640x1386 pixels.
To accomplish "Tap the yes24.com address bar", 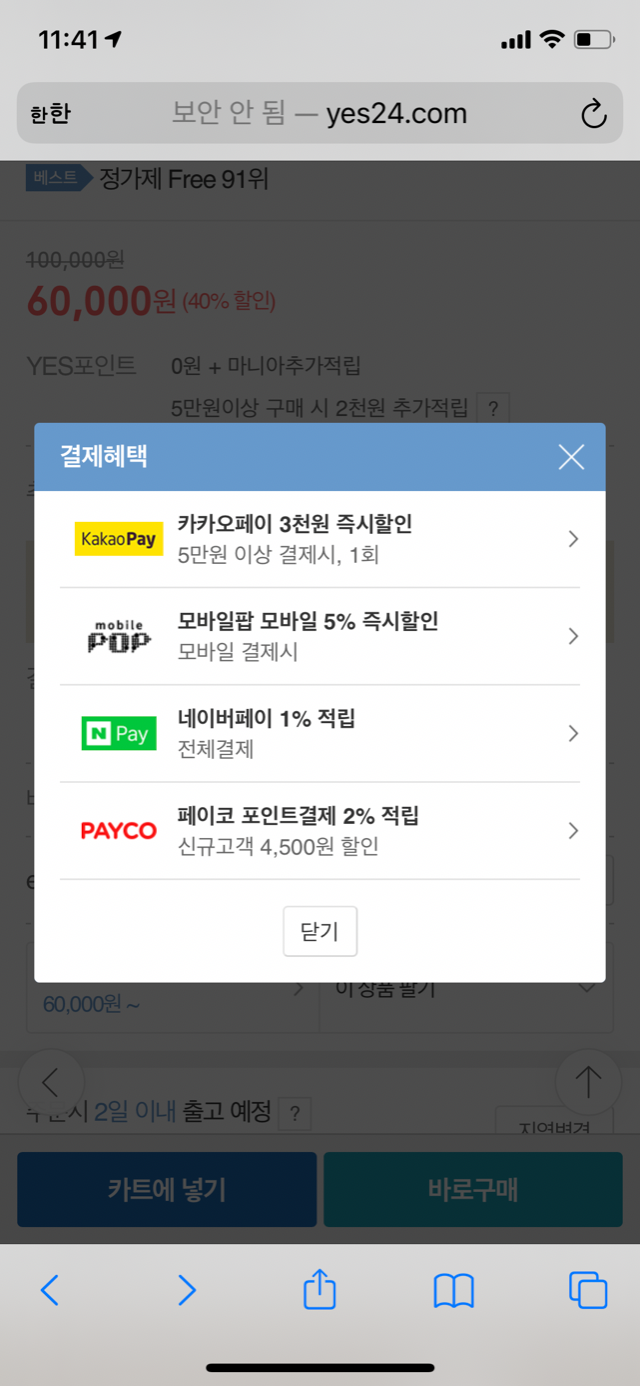I will coord(320,113).
